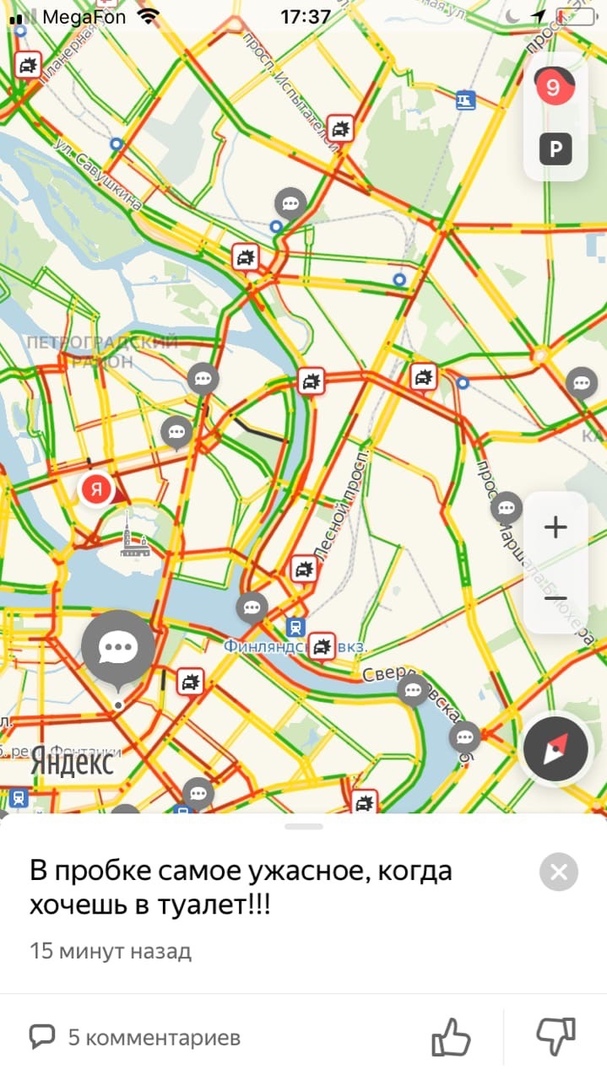The image size is (607, 1080).
Task: Zoom in on the map
Action: [555, 527]
